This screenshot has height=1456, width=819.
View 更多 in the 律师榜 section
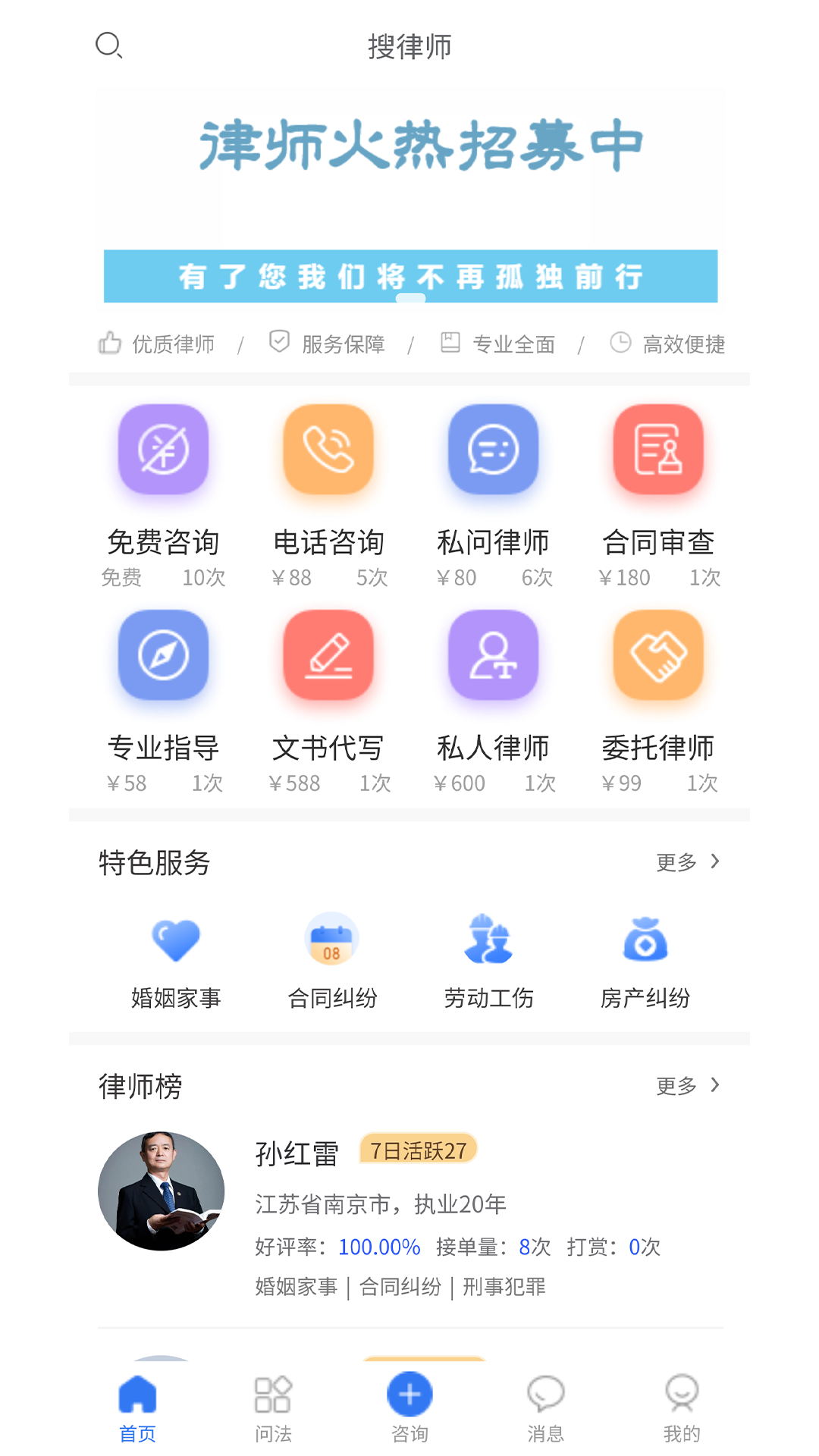[x=687, y=1086]
